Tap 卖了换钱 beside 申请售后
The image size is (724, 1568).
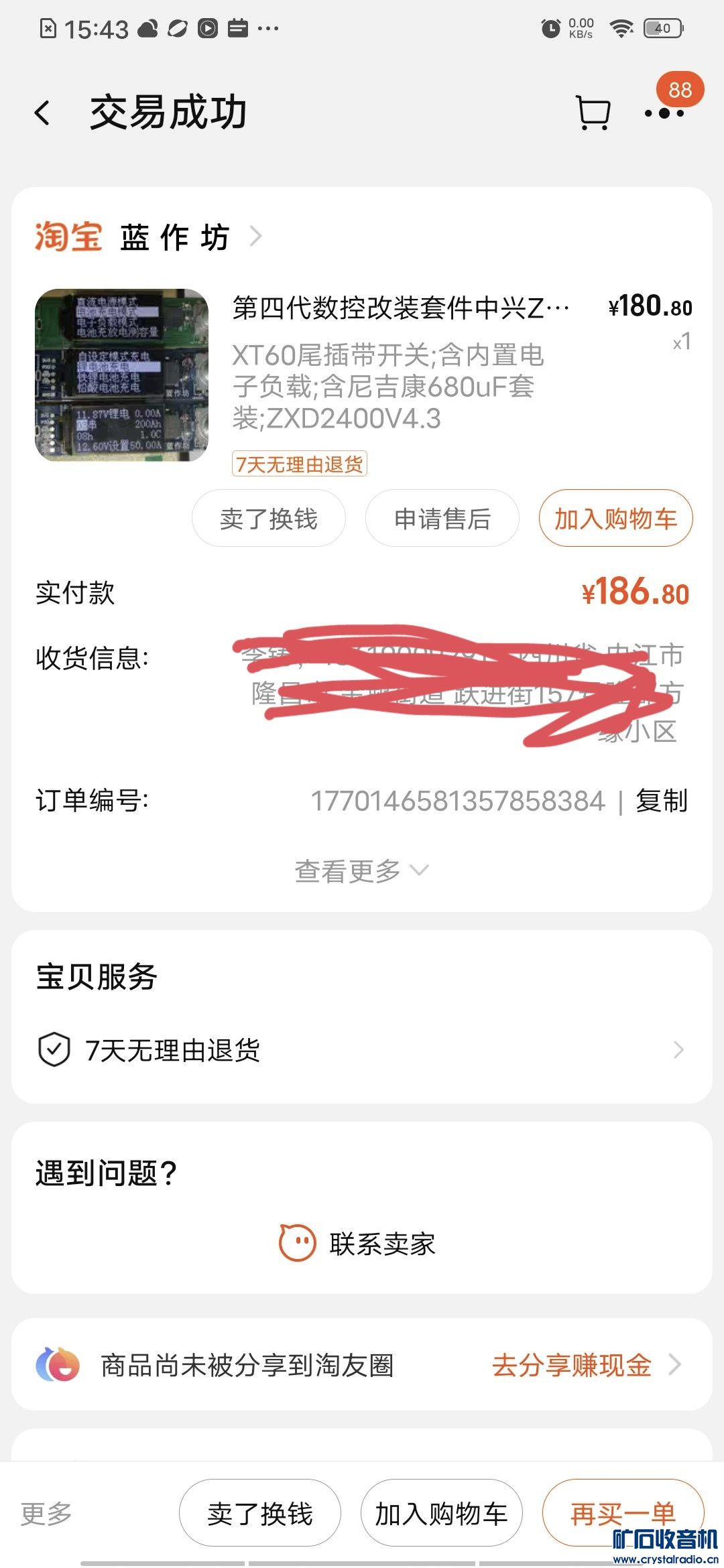click(x=268, y=519)
